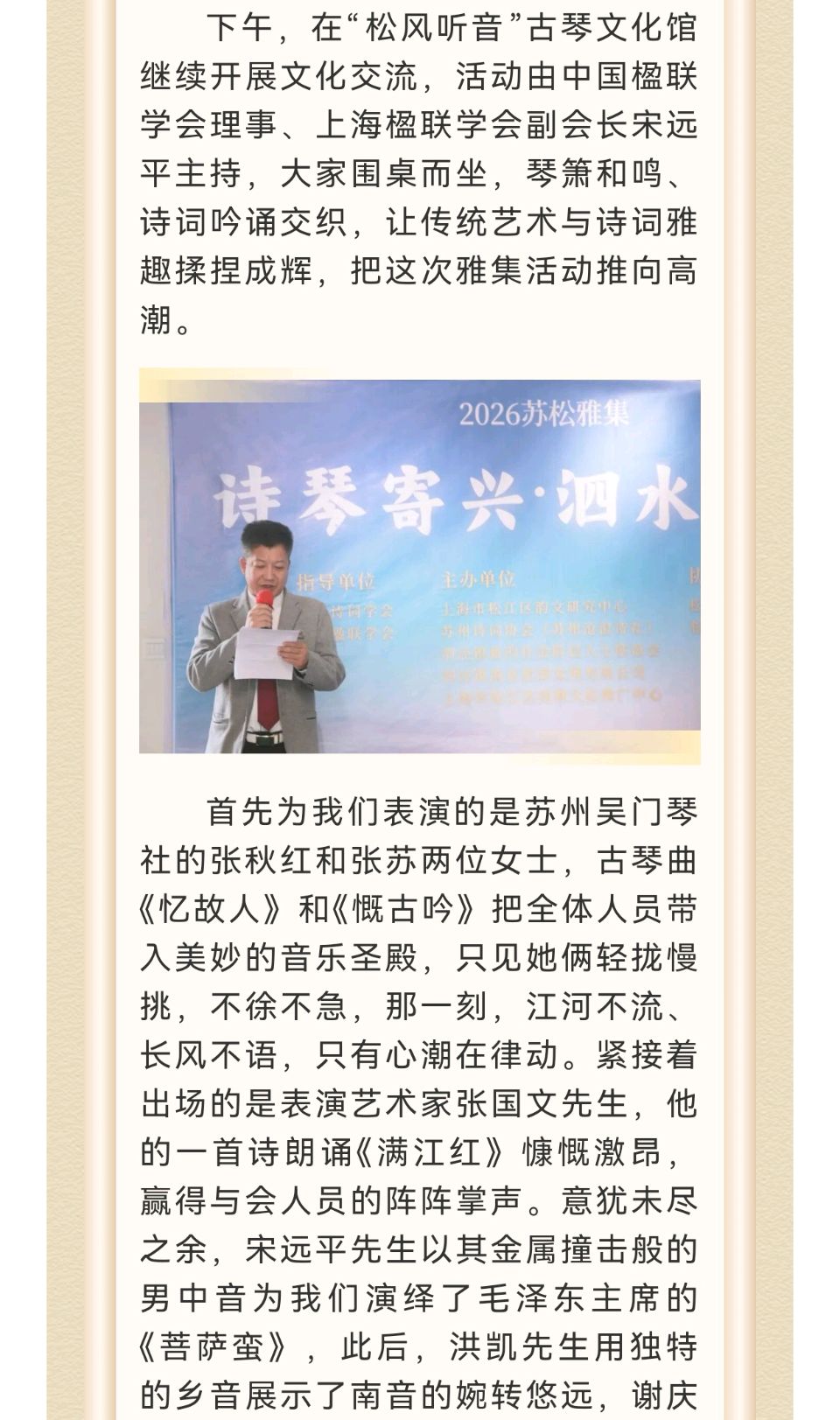Image resolution: width=840 pixels, height=1420 pixels.
Task: Open the article photo of the speaker with microphone
Action: 419,566
